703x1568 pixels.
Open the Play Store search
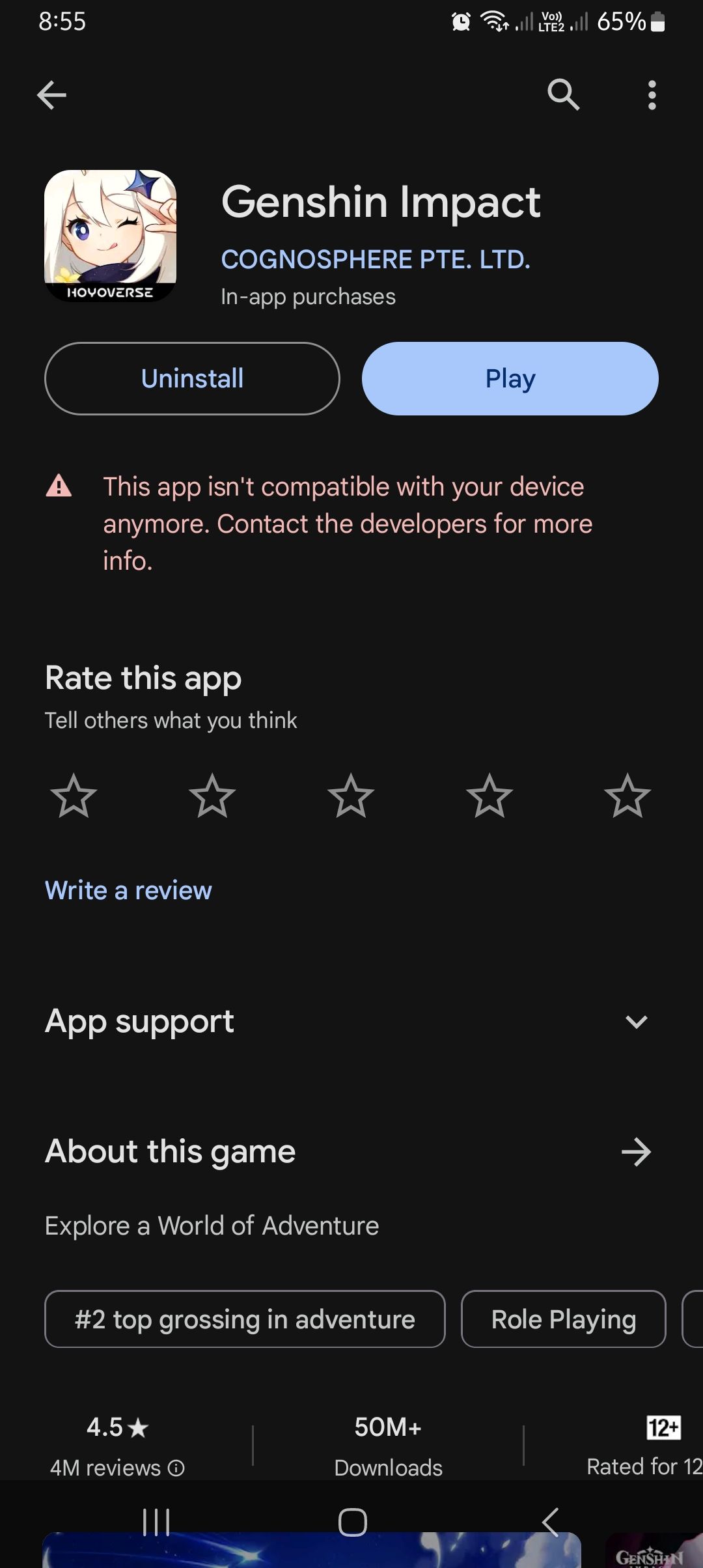tap(564, 95)
